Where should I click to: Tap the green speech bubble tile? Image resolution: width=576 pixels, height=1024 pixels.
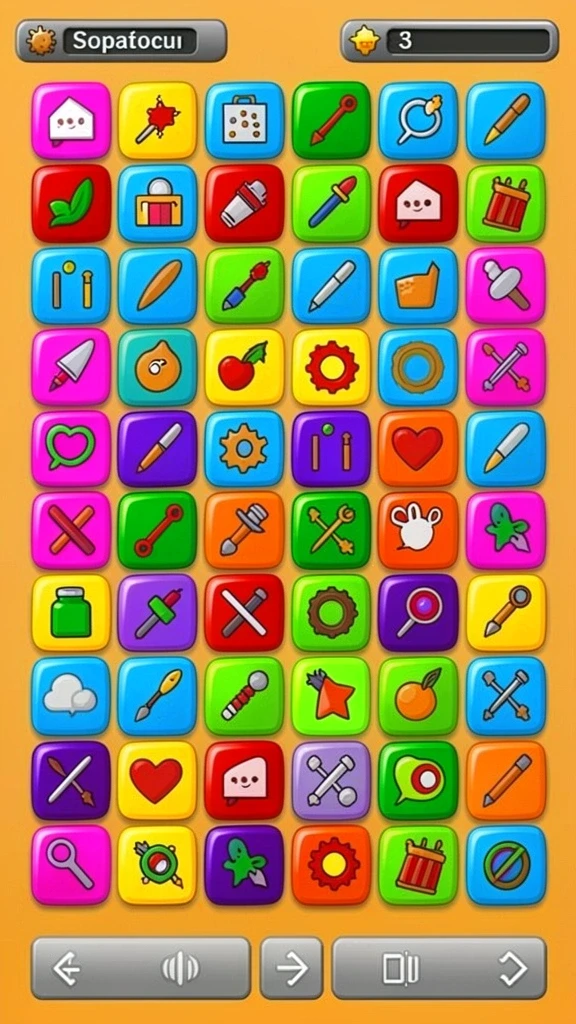pyautogui.click(x=418, y=780)
